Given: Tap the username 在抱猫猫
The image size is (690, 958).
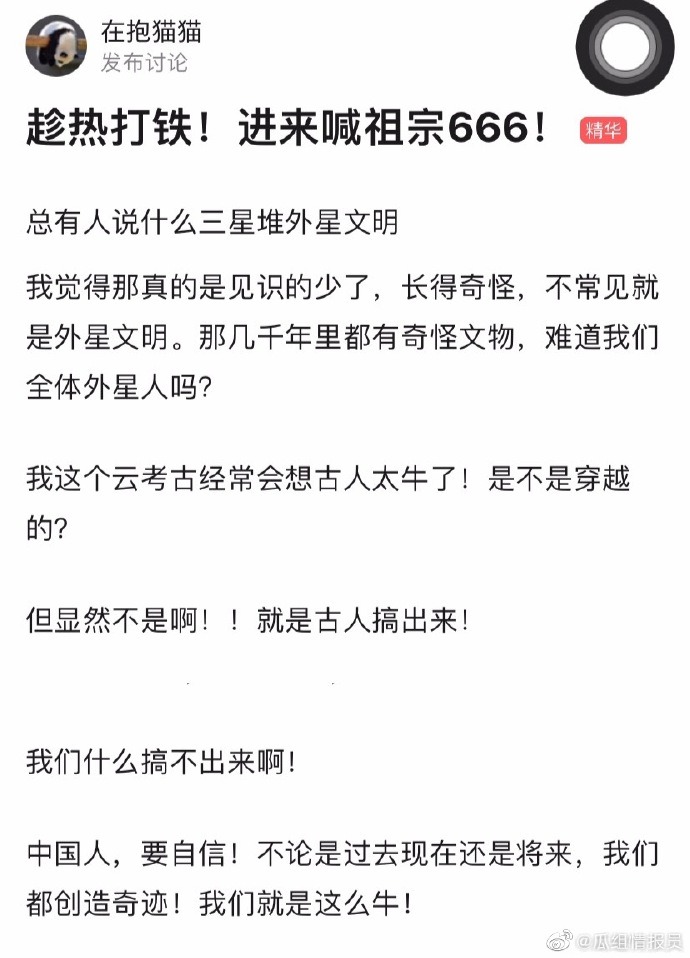Looking at the screenshot, I should (x=151, y=31).
